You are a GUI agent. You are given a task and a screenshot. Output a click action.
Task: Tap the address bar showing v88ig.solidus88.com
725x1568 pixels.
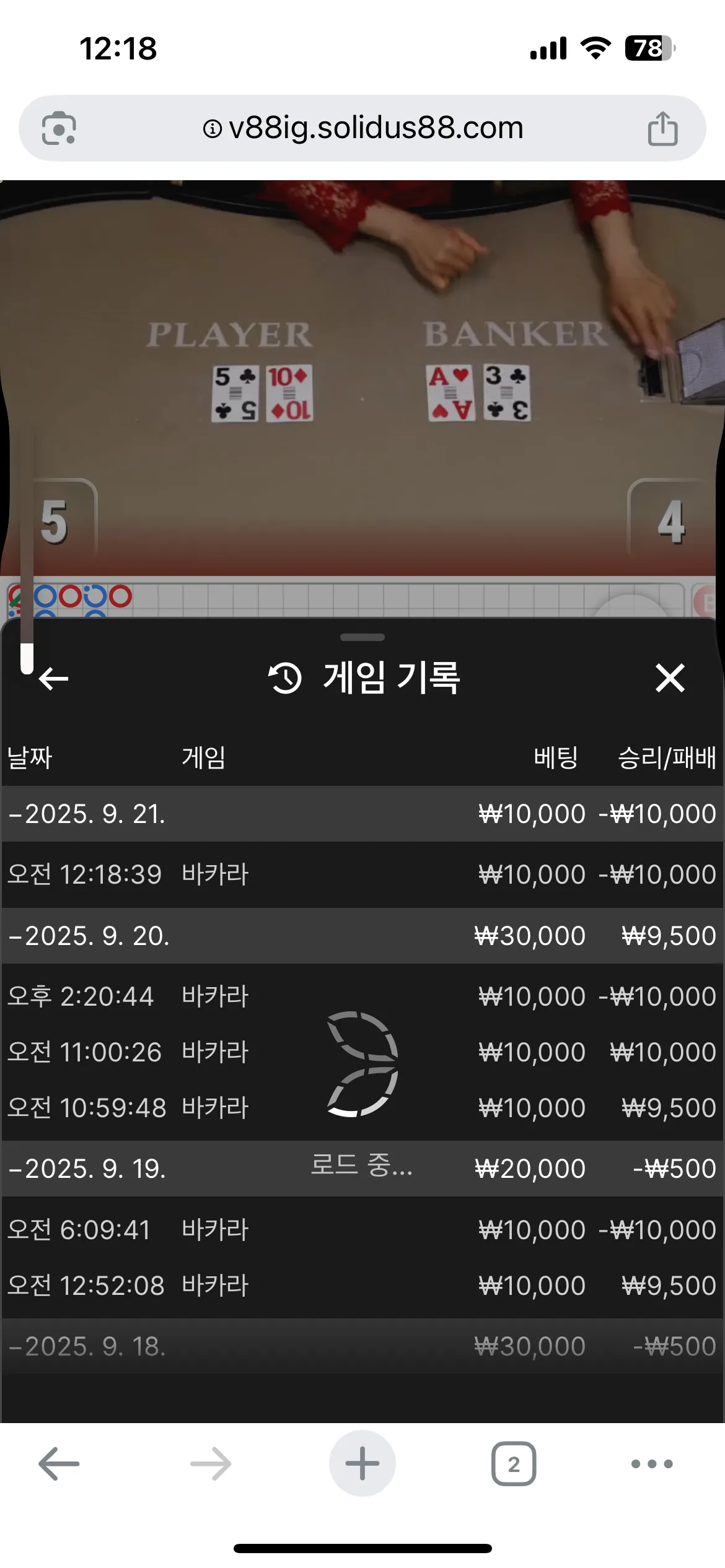pos(362,128)
